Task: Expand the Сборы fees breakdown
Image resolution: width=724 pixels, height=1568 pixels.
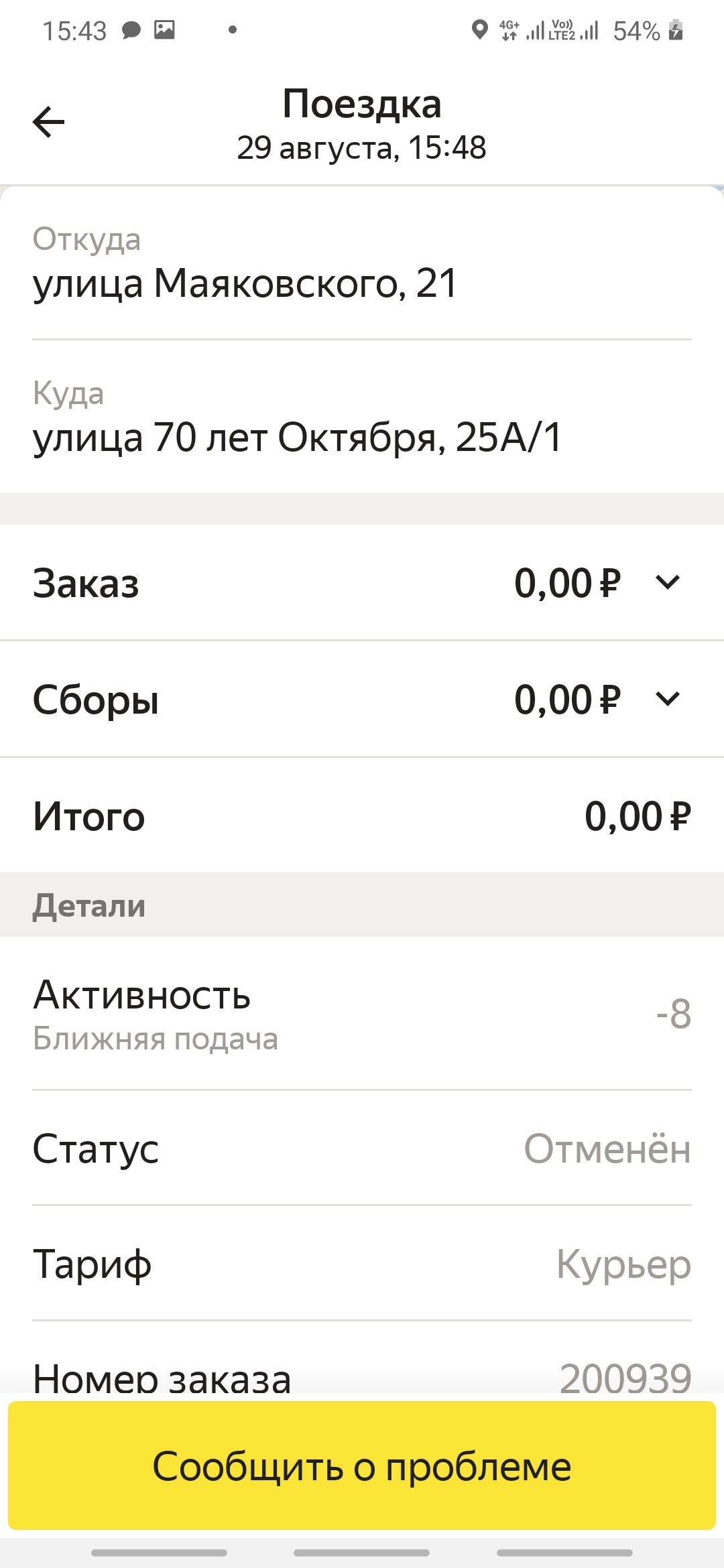Action: point(667,699)
